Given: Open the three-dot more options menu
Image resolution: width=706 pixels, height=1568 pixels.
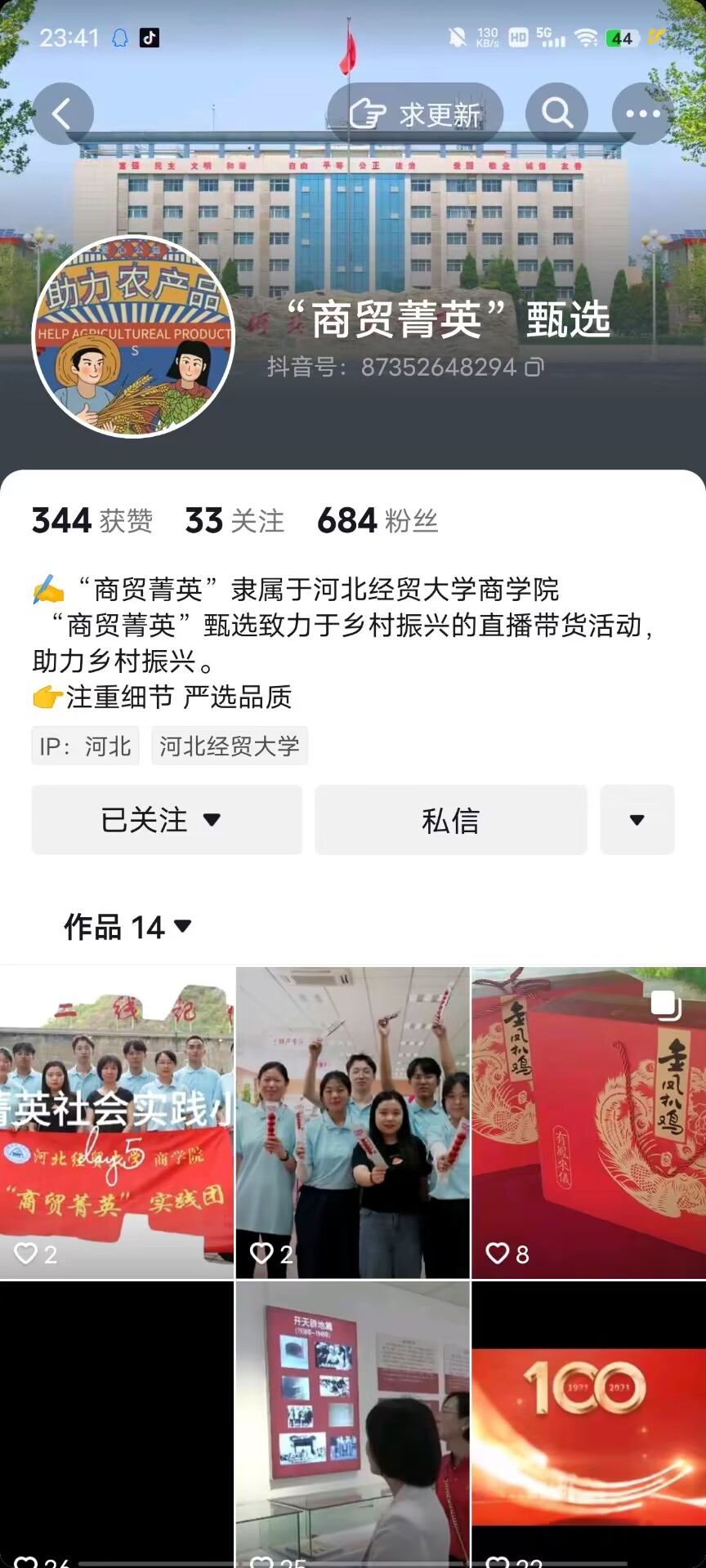Looking at the screenshot, I should (643, 114).
